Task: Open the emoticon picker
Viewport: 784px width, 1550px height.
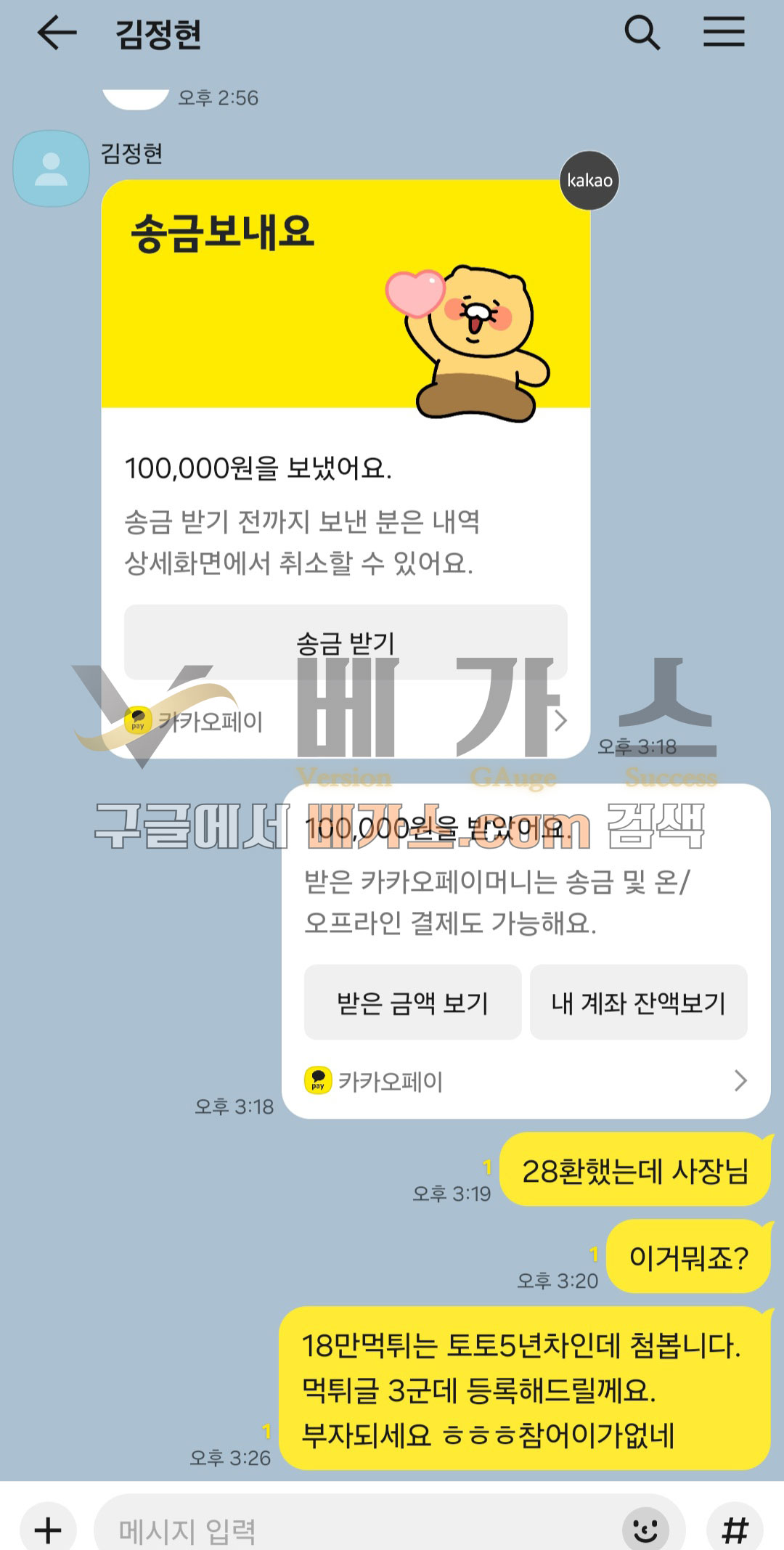Action: pos(645,1530)
